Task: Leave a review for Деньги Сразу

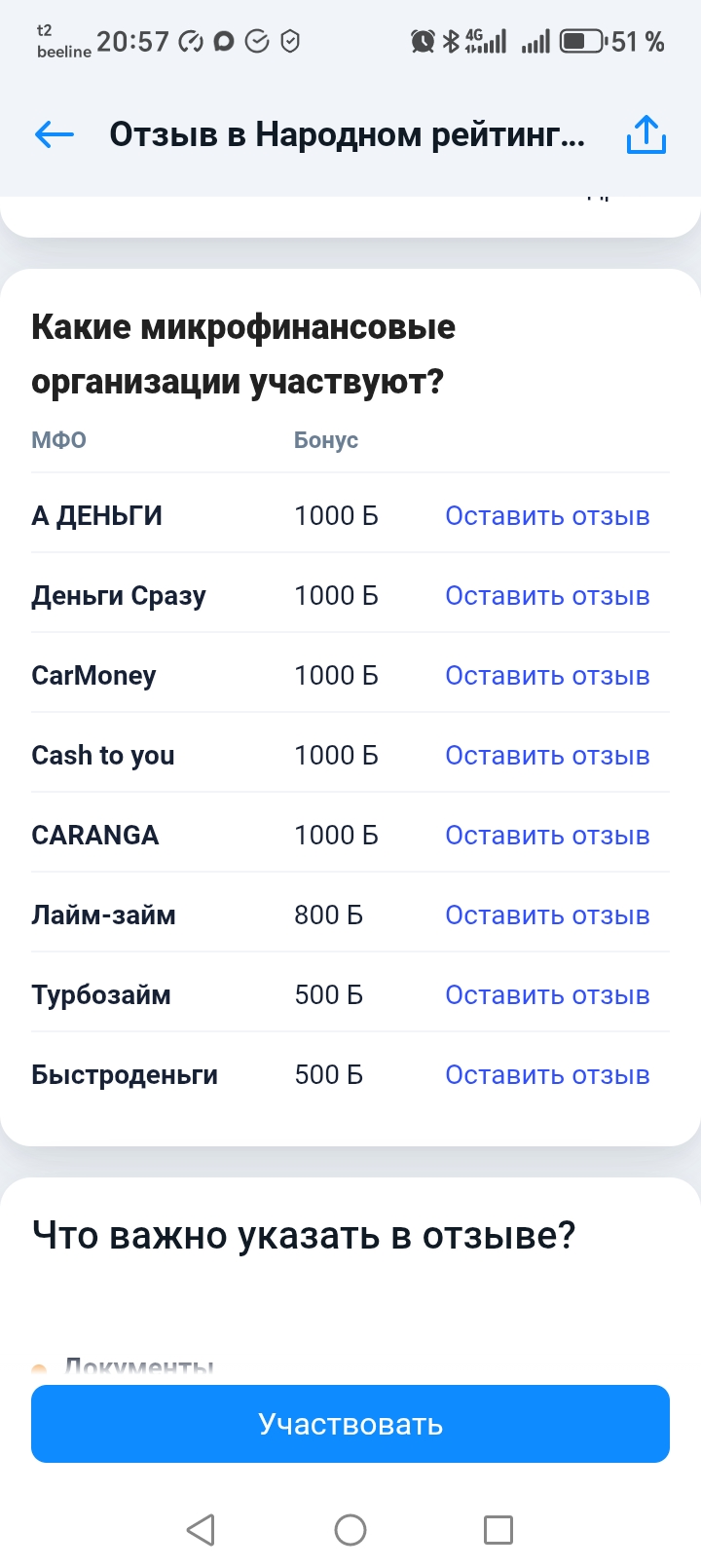Action: pos(547,596)
